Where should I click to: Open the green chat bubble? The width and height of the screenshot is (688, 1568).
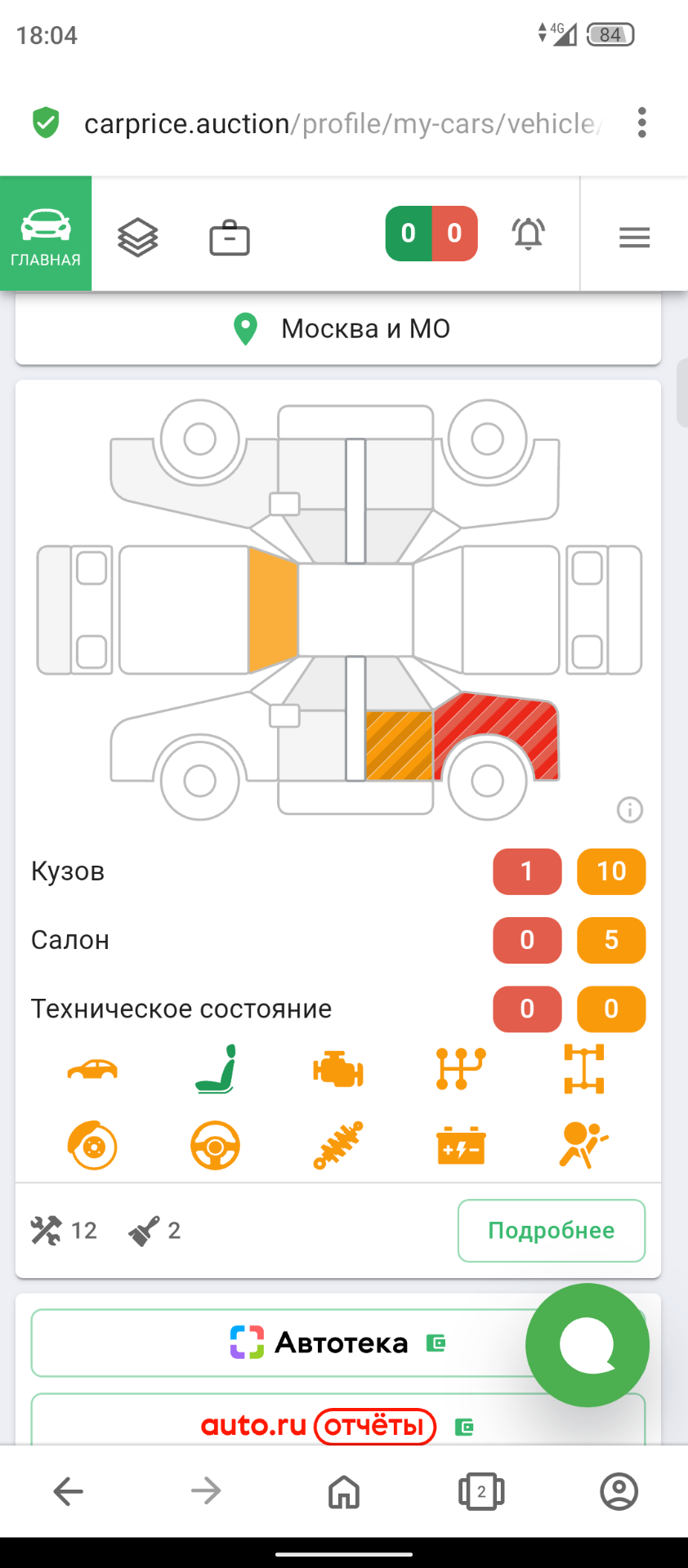(x=587, y=1345)
